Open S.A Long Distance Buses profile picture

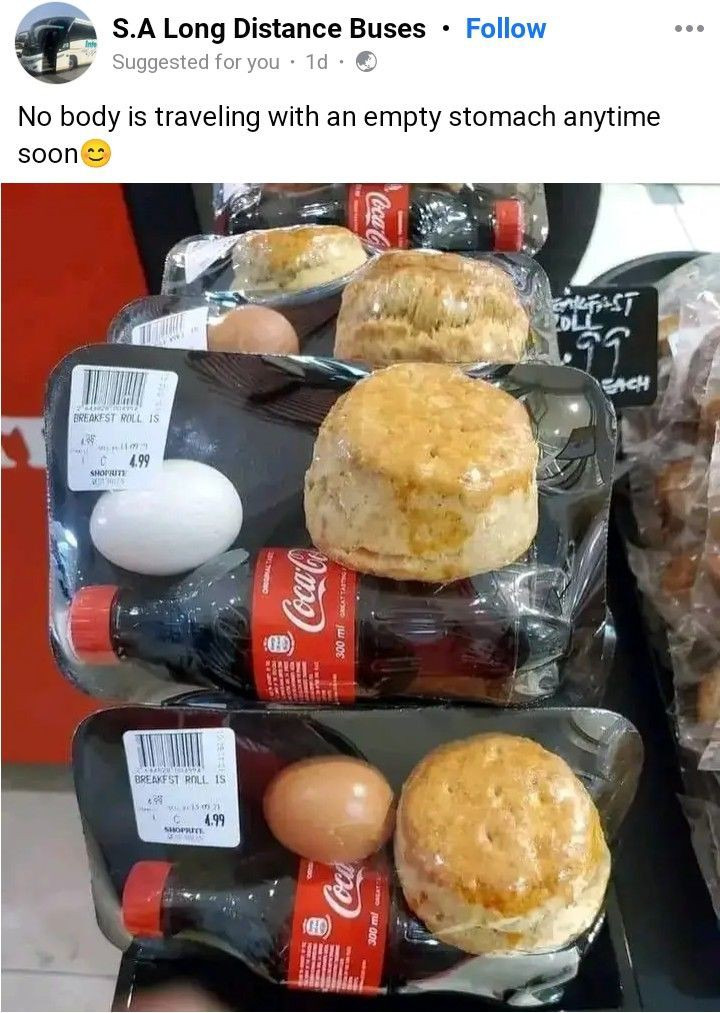tap(56, 43)
